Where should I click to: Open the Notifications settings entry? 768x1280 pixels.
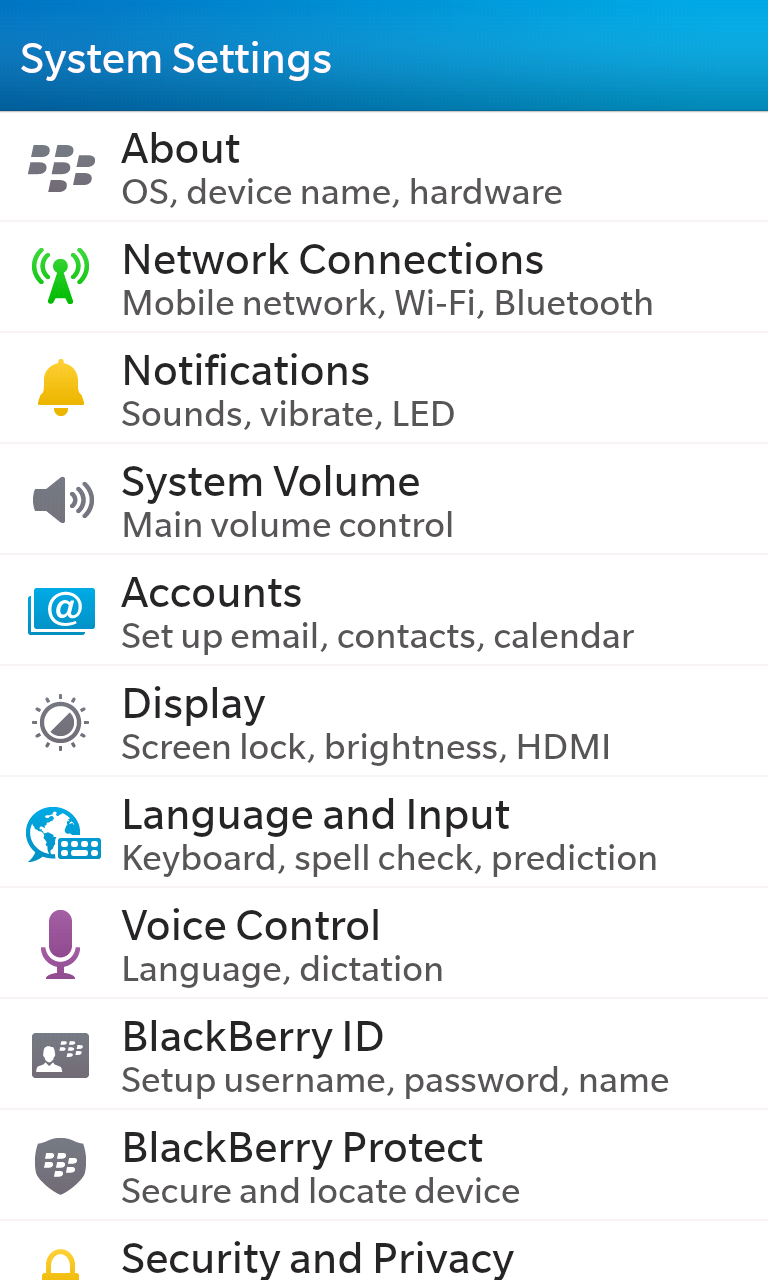tap(340, 388)
